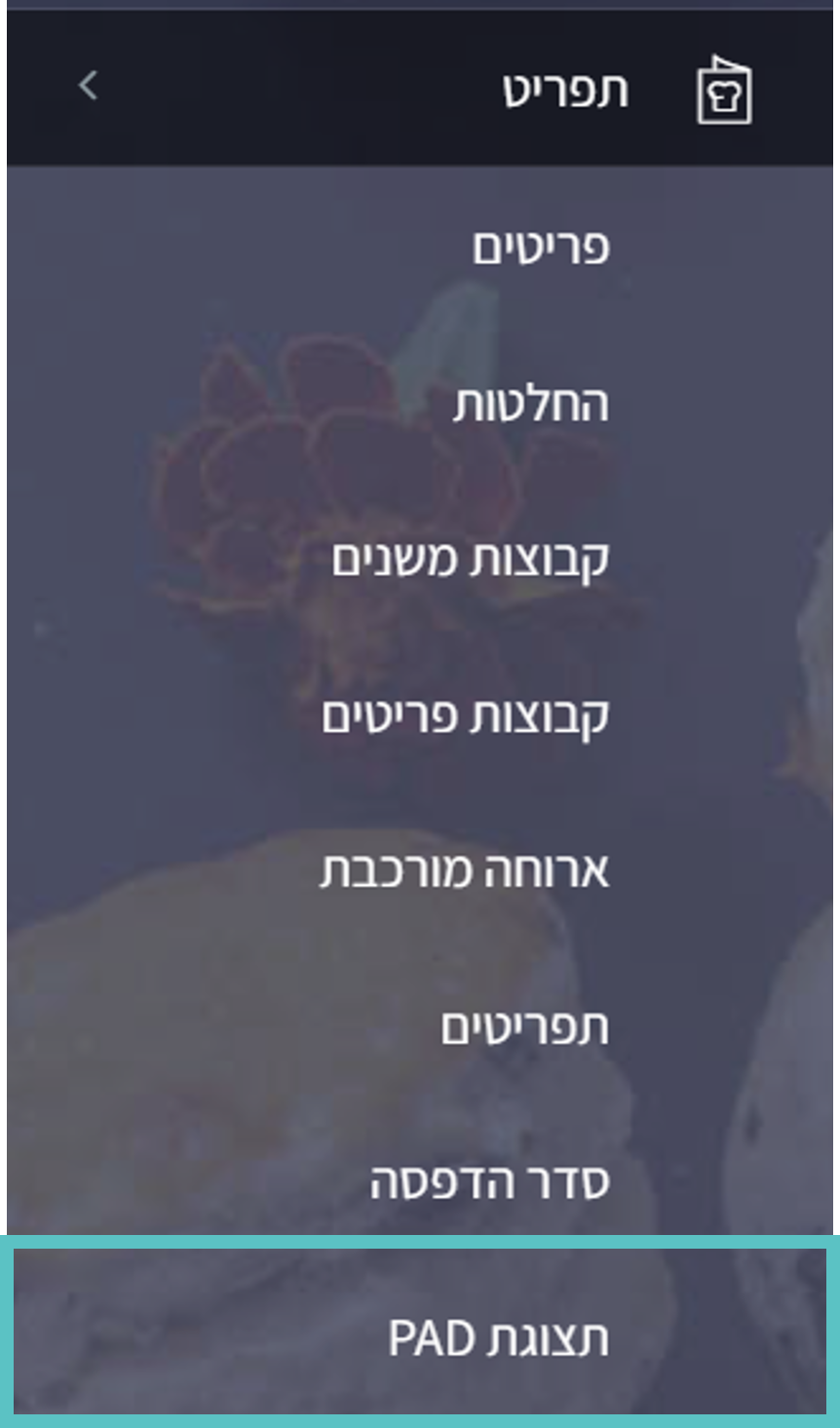840x1428 pixels.
Task: Open the החלטות menu item
Action: tap(531, 404)
